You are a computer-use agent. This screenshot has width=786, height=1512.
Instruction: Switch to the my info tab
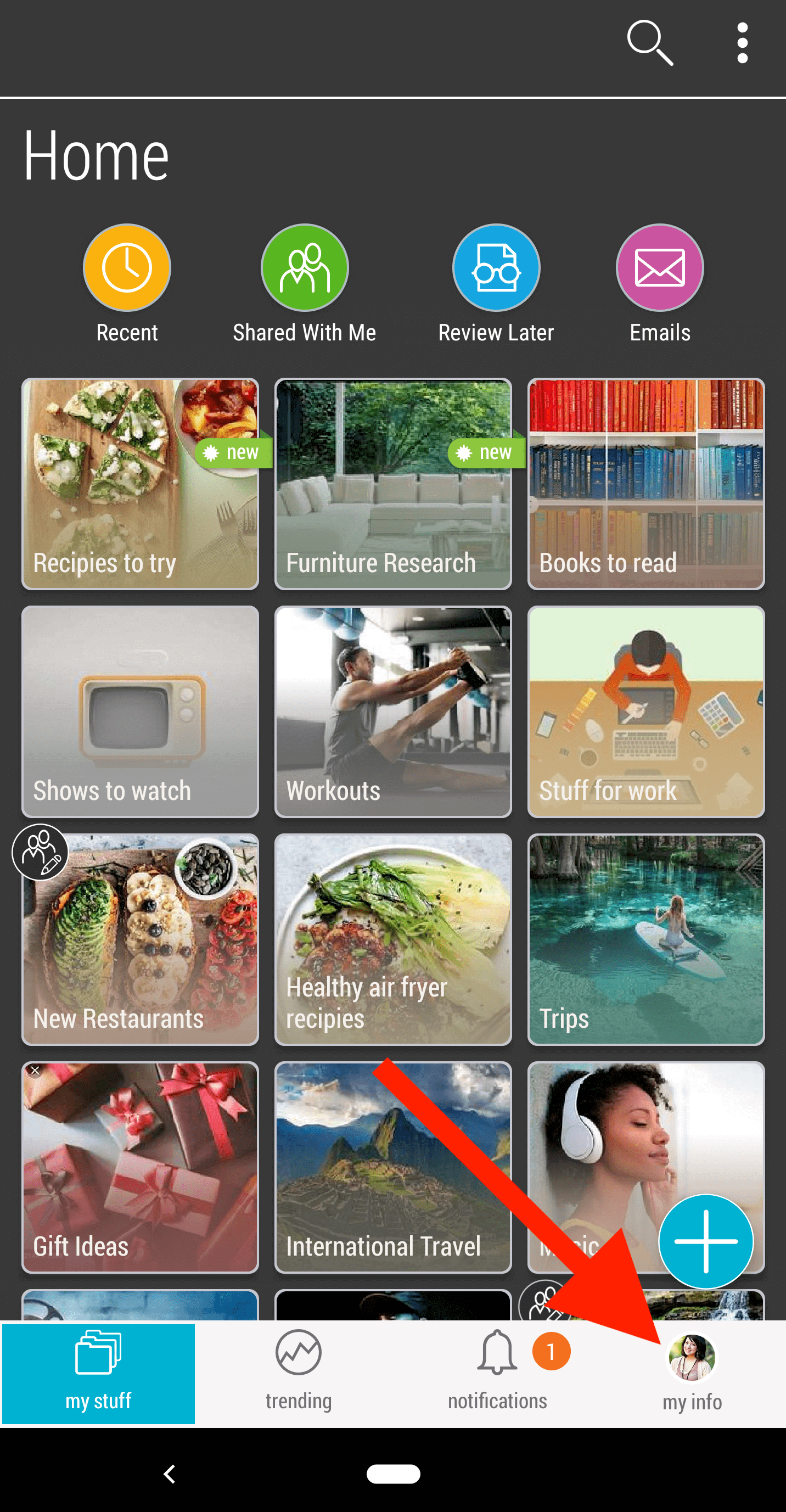(692, 1373)
